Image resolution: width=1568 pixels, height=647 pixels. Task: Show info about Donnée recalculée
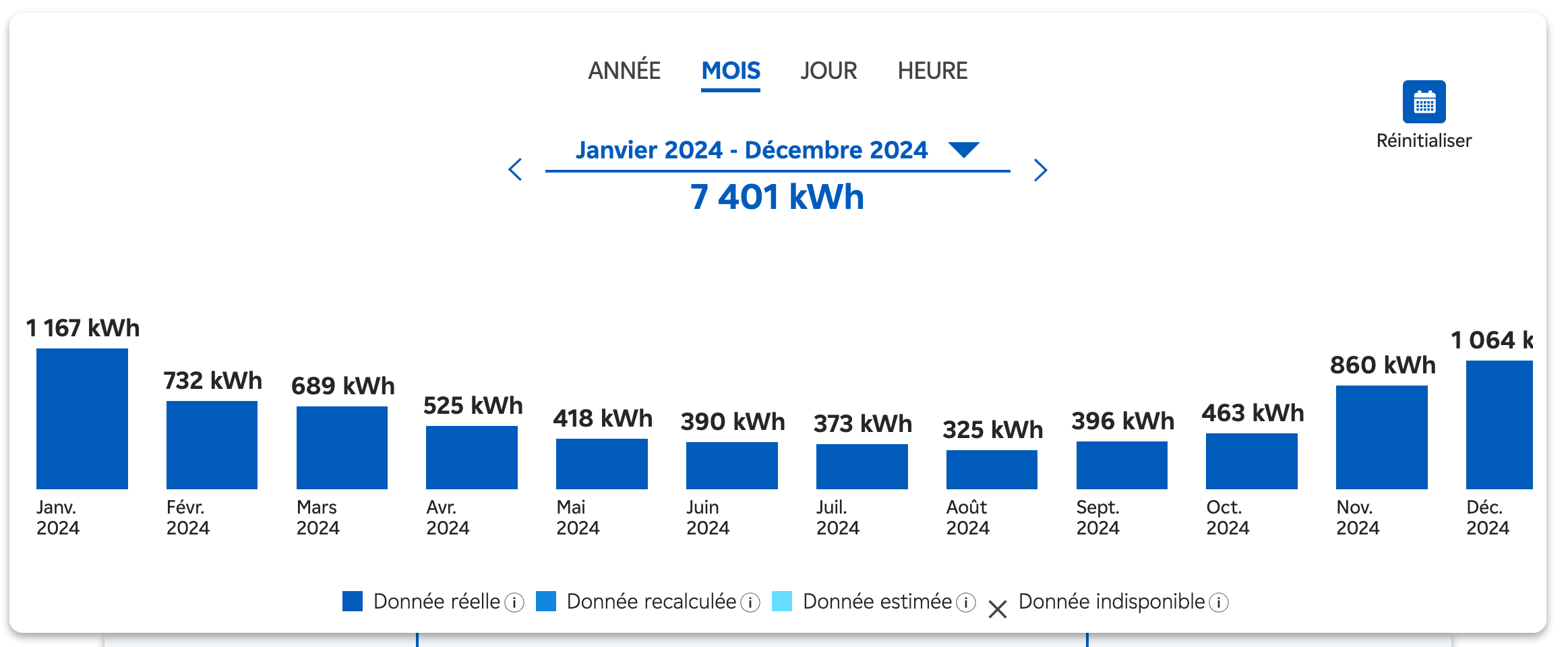pyautogui.click(x=750, y=603)
